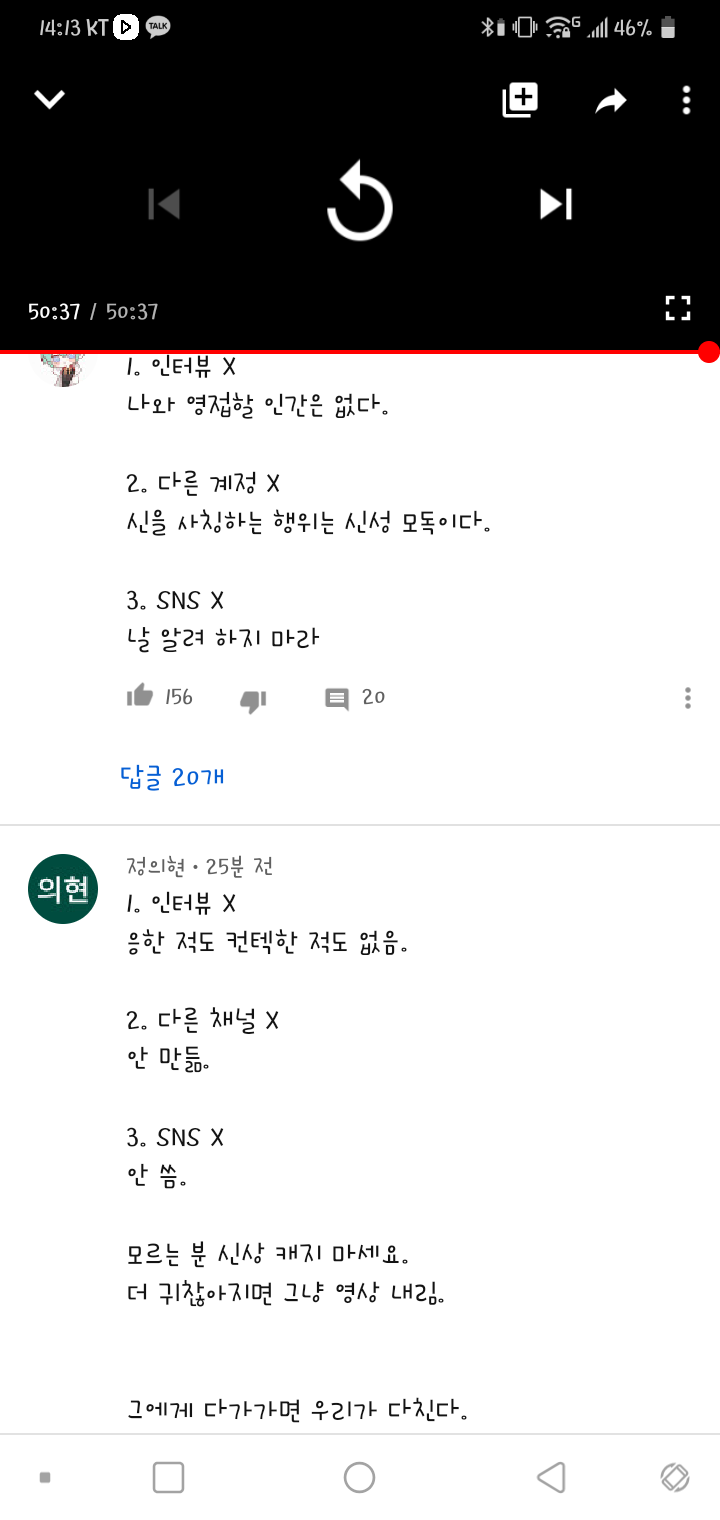The image size is (720, 1520).
Task: Skip to the next video
Action: (x=556, y=204)
